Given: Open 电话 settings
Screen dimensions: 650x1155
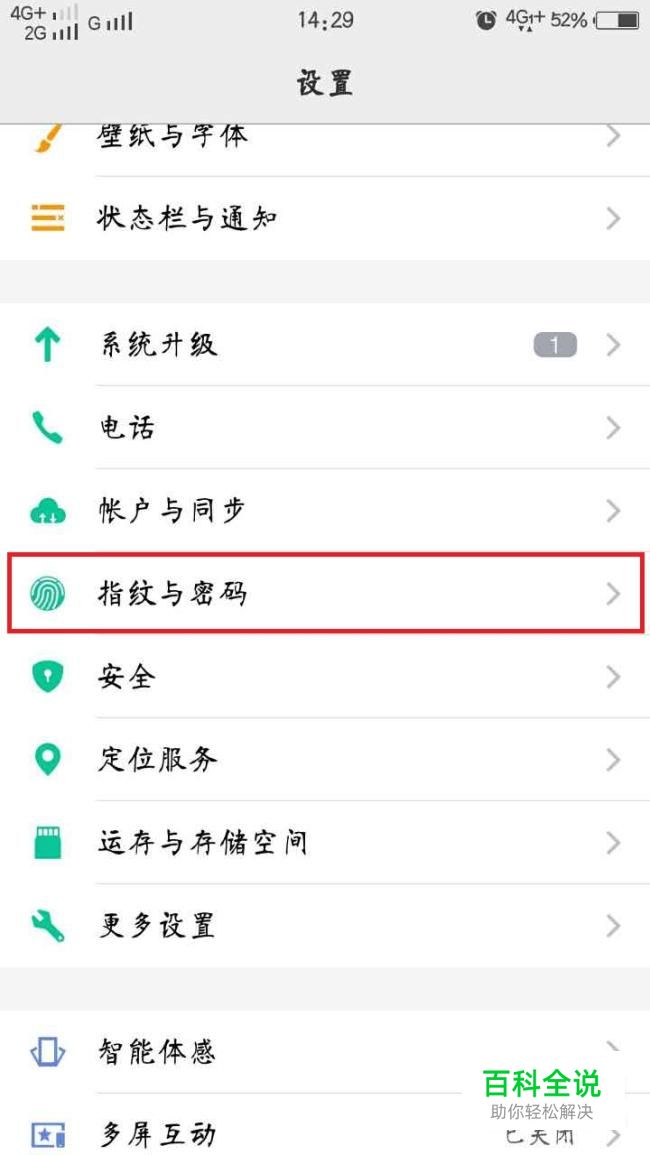Looking at the screenshot, I should [325, 428].
